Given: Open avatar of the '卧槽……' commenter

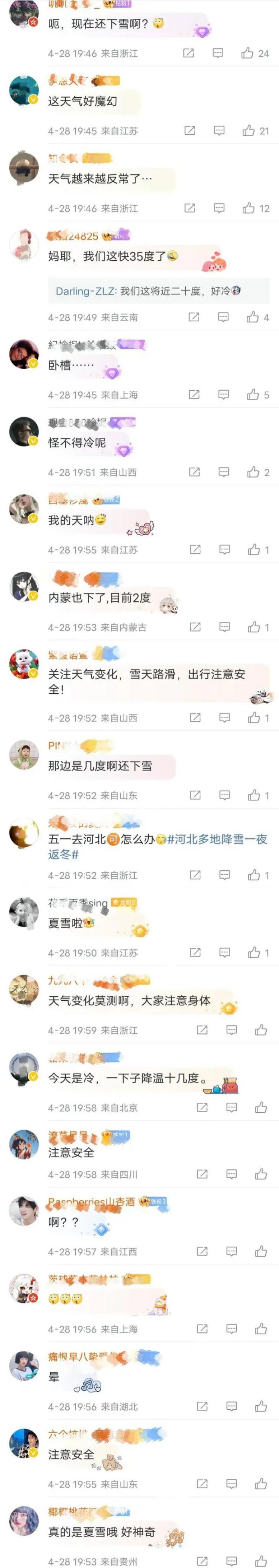Looking at the screenshot, I should click(24, 354).
